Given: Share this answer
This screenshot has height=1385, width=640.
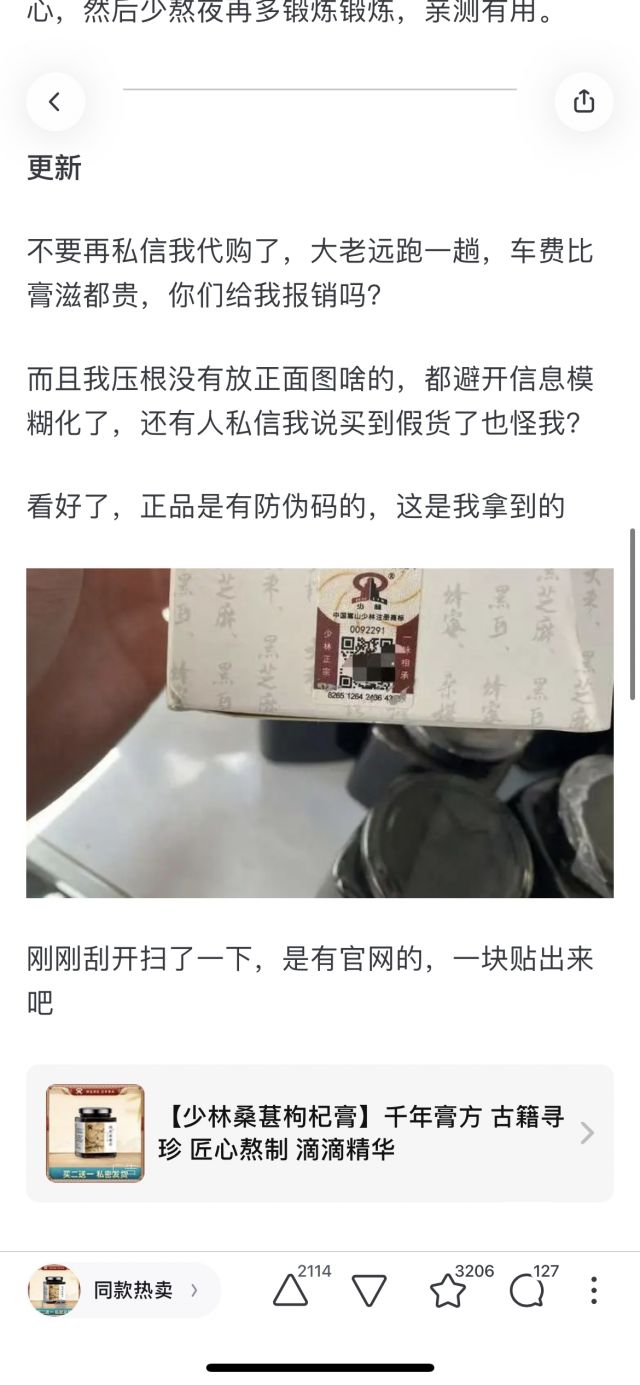Looking at the screenshot, I should 584,101.
